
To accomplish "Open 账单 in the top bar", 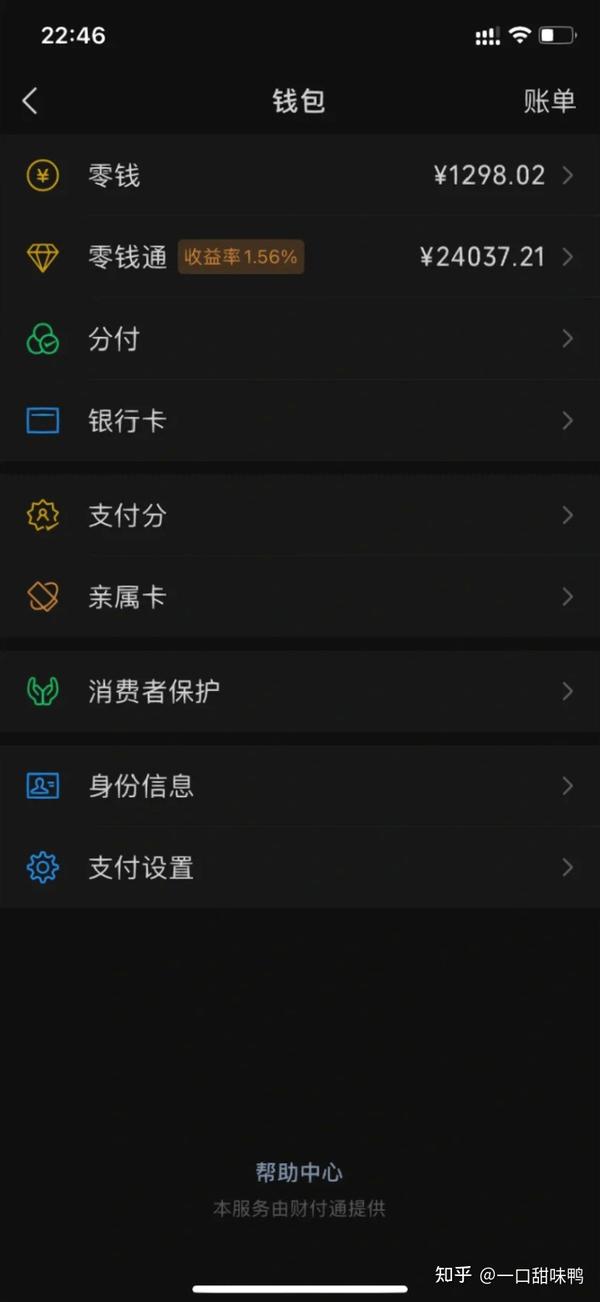I will (x=549, y=101).
